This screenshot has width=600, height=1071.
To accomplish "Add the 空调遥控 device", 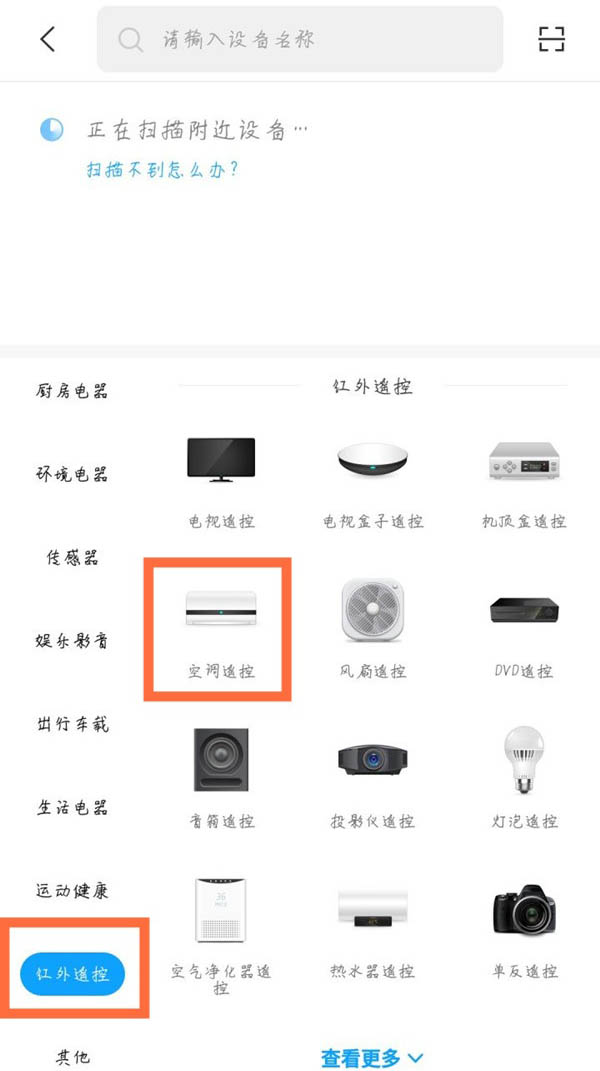I will coord(221,630).
